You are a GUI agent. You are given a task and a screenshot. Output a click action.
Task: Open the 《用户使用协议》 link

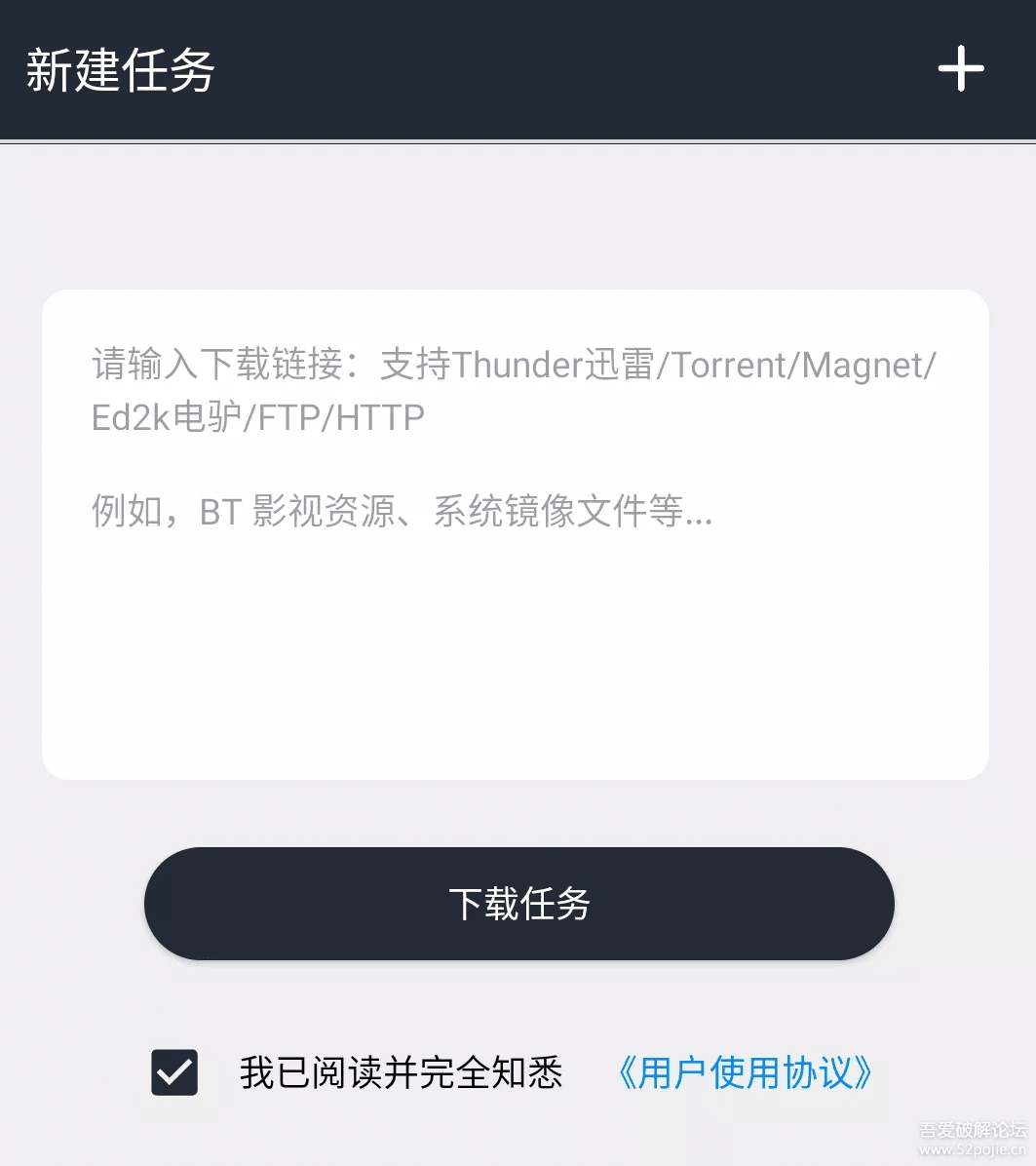coord(745,1072)
